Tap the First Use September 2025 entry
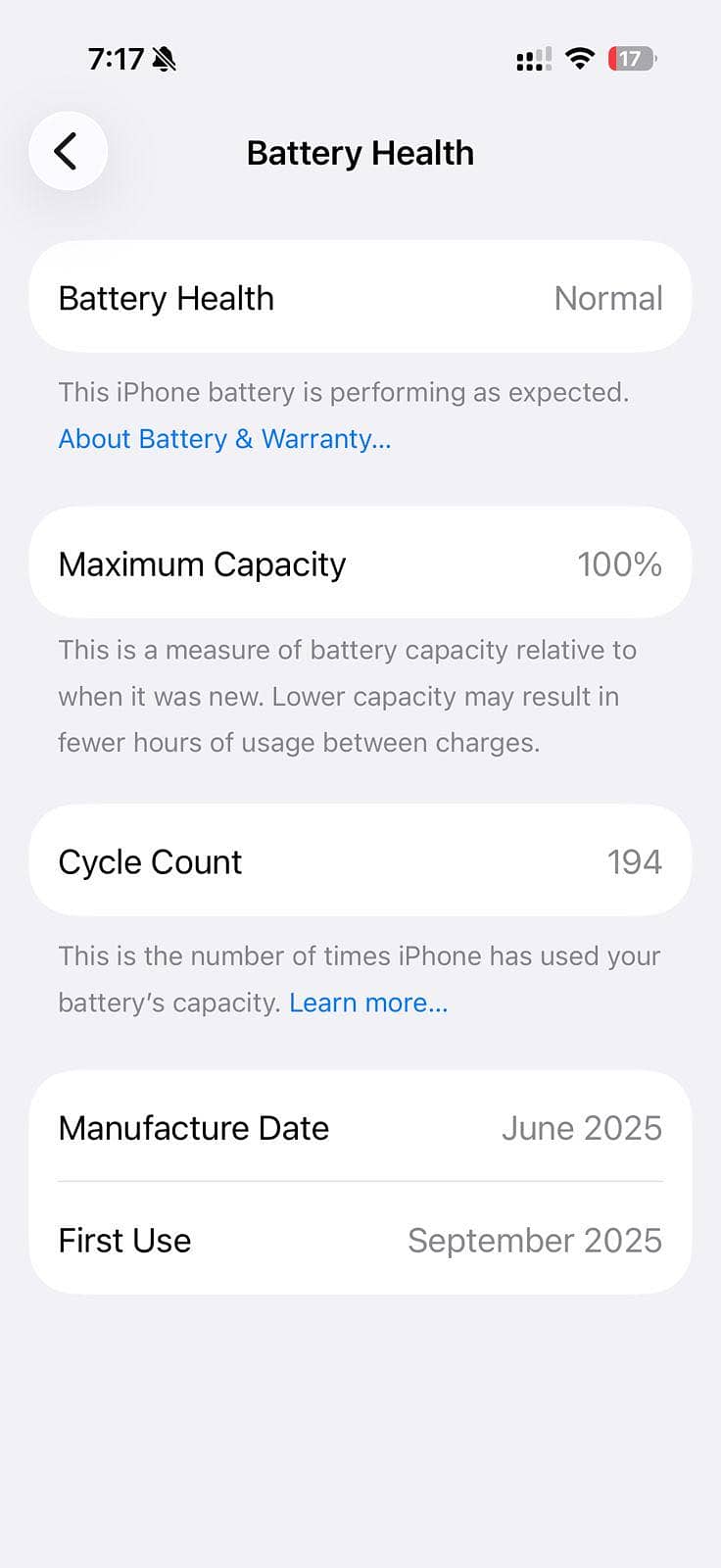 click(x=360, y=1240)
